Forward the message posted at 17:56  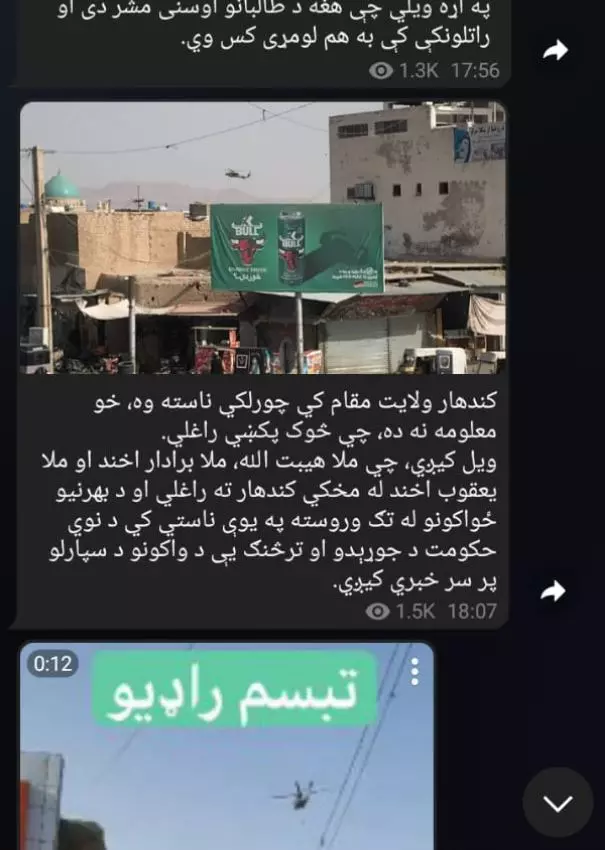[x=555, y=50]
